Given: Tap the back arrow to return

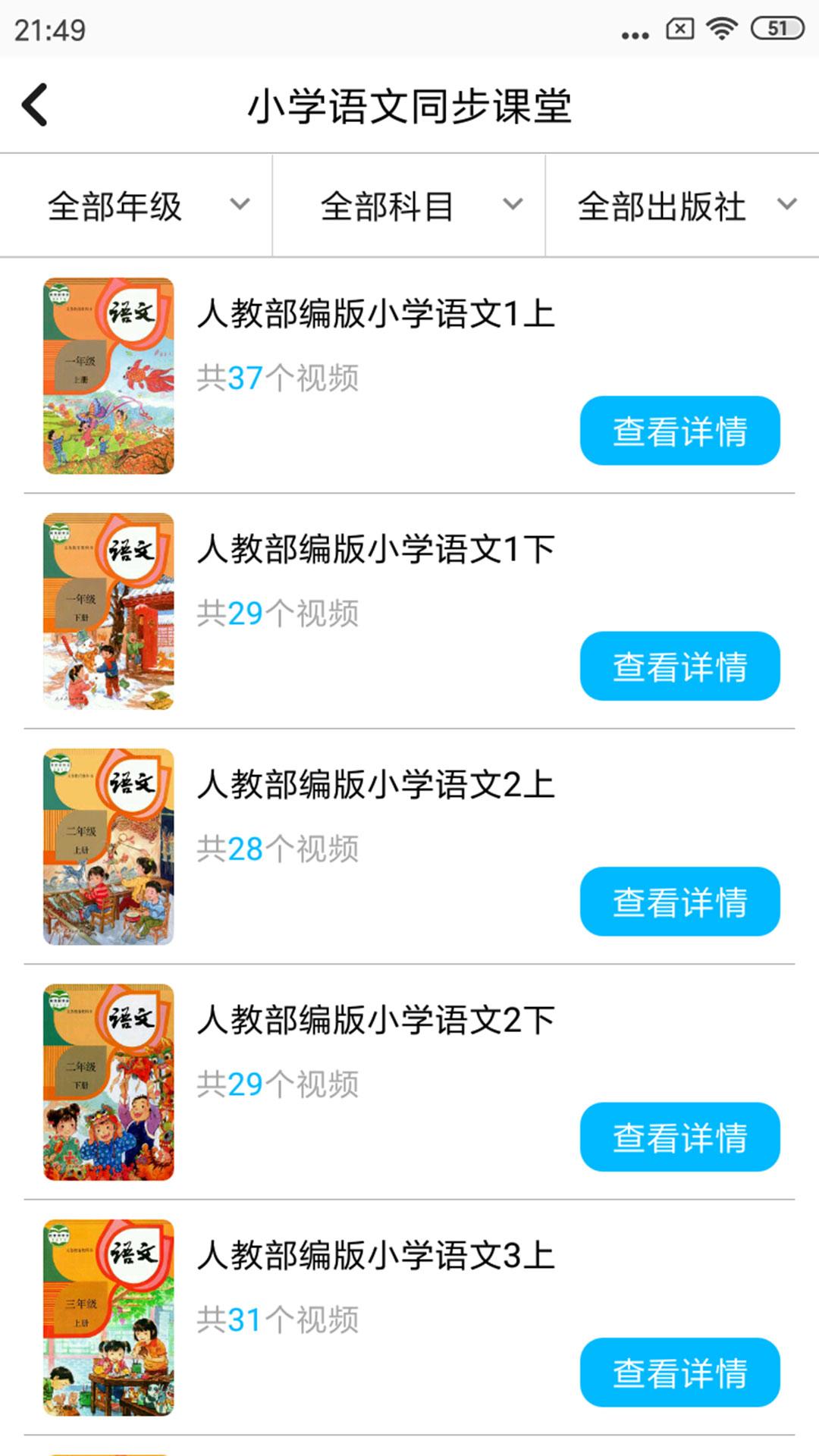Looking at the screenshot, I should coord(35,103).
